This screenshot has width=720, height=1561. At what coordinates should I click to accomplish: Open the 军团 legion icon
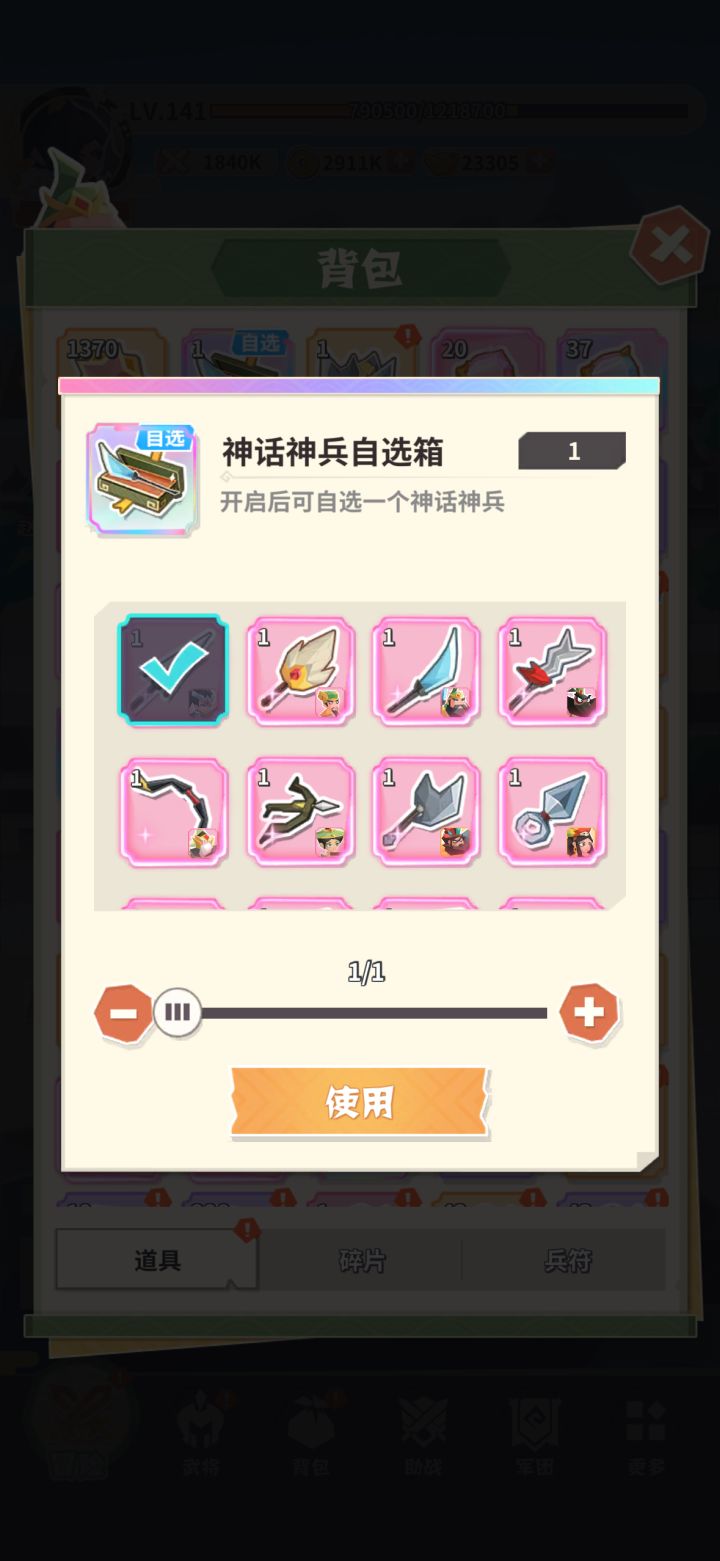pos(535,1435)
